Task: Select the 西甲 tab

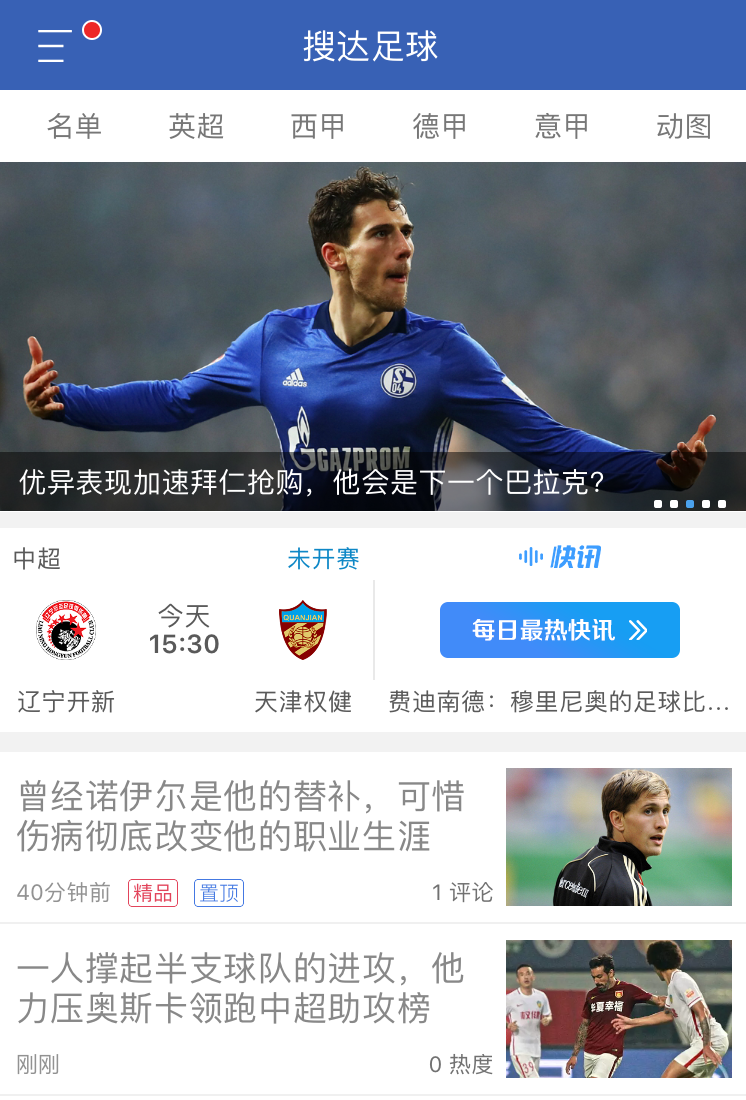Action: click(x=318, y=127)
